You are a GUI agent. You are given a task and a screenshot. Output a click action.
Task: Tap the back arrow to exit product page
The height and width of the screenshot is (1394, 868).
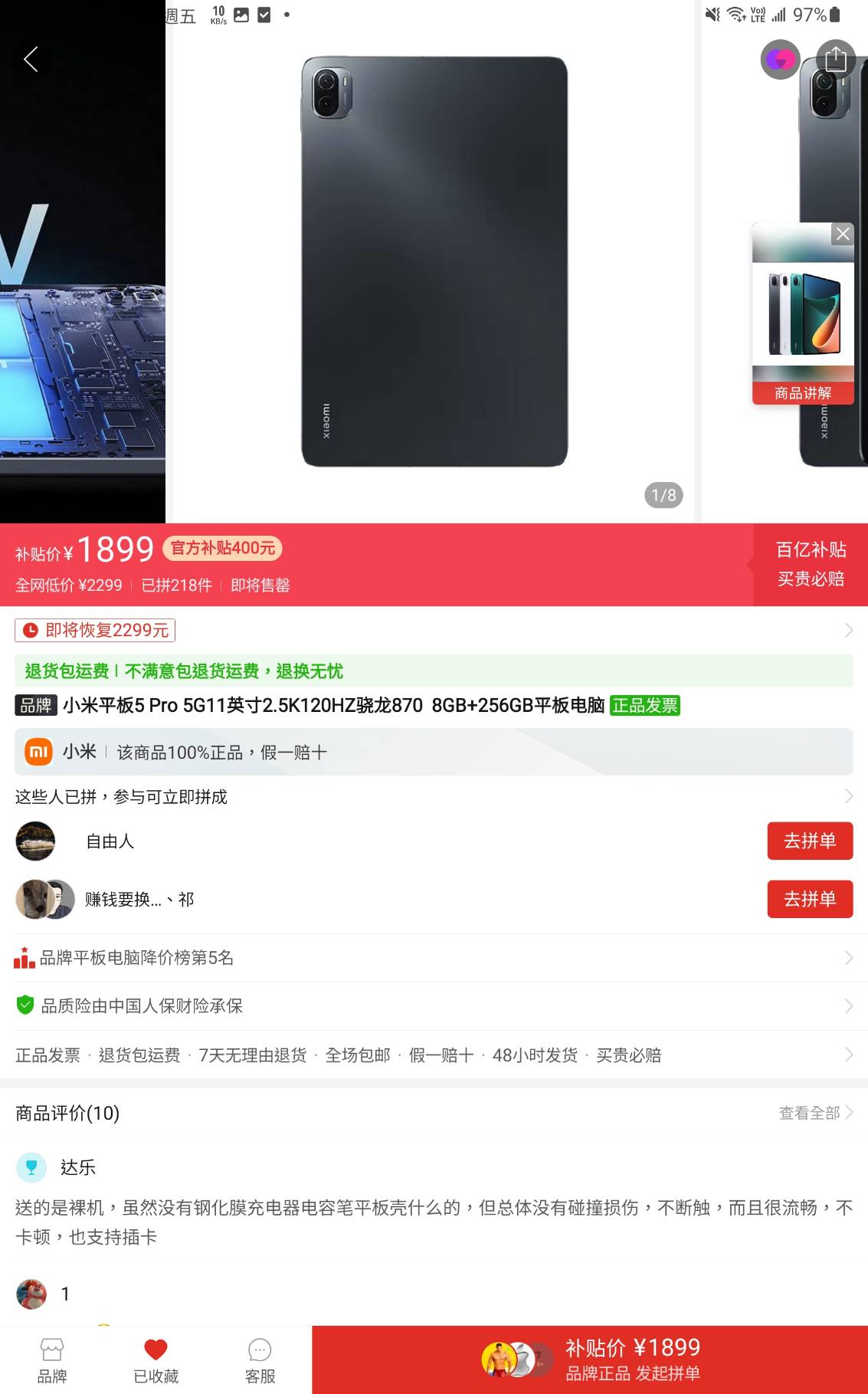pos(31,58)
